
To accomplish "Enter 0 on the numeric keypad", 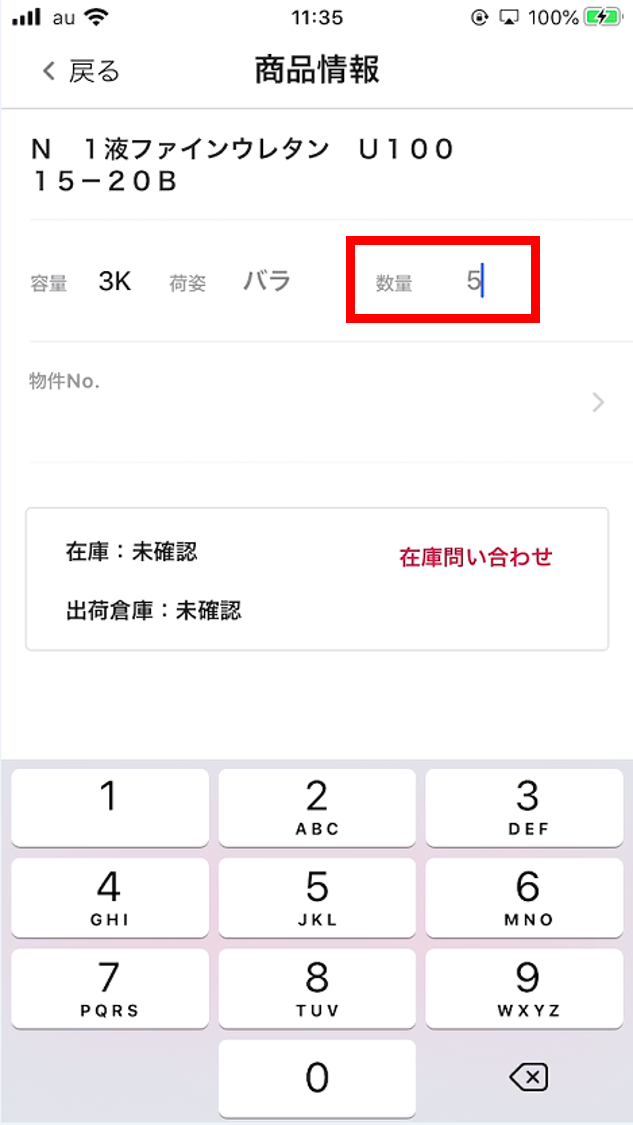I will [x=317, y=1077].
